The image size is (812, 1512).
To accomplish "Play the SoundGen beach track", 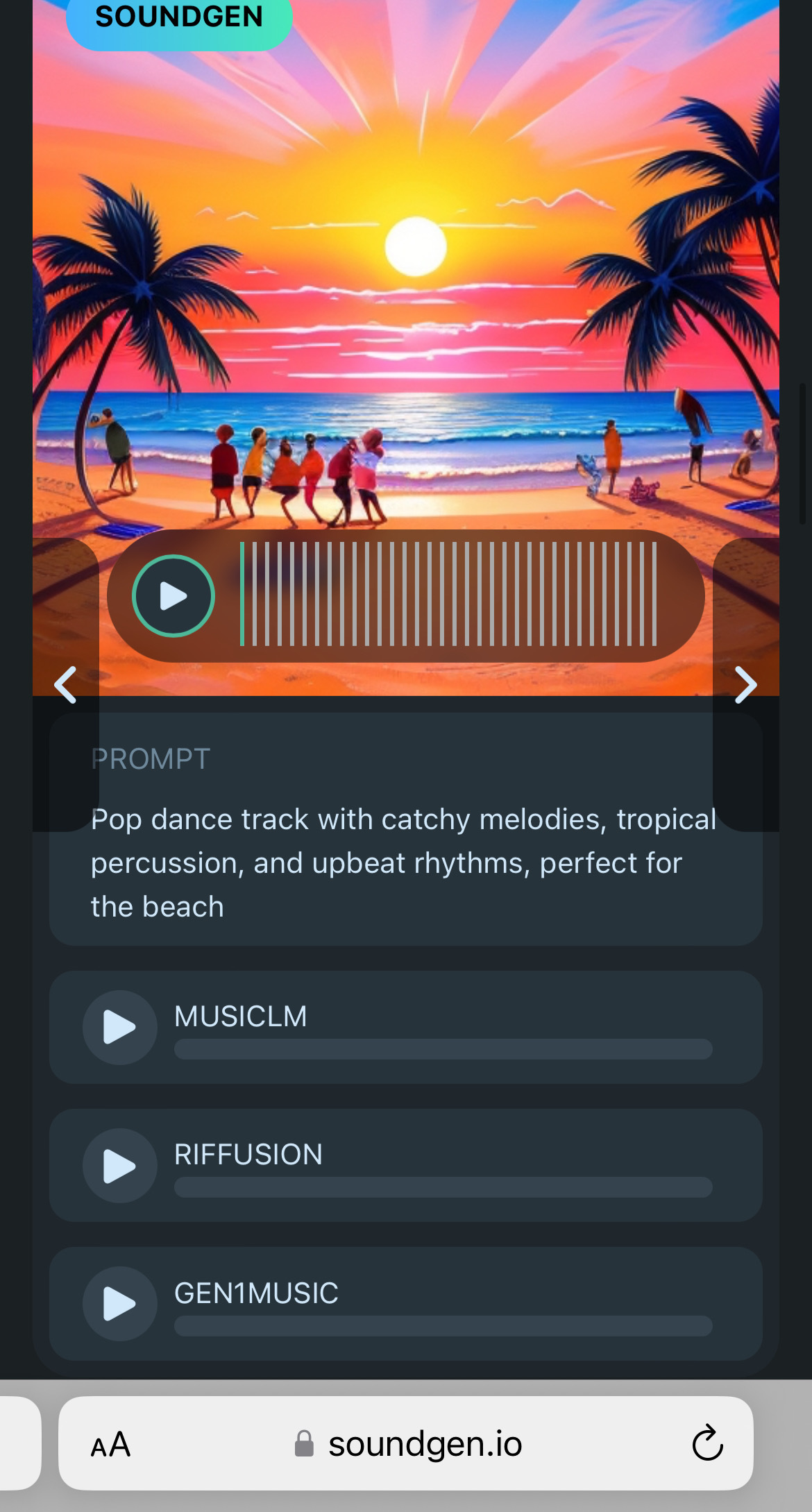I will (173, 596).
